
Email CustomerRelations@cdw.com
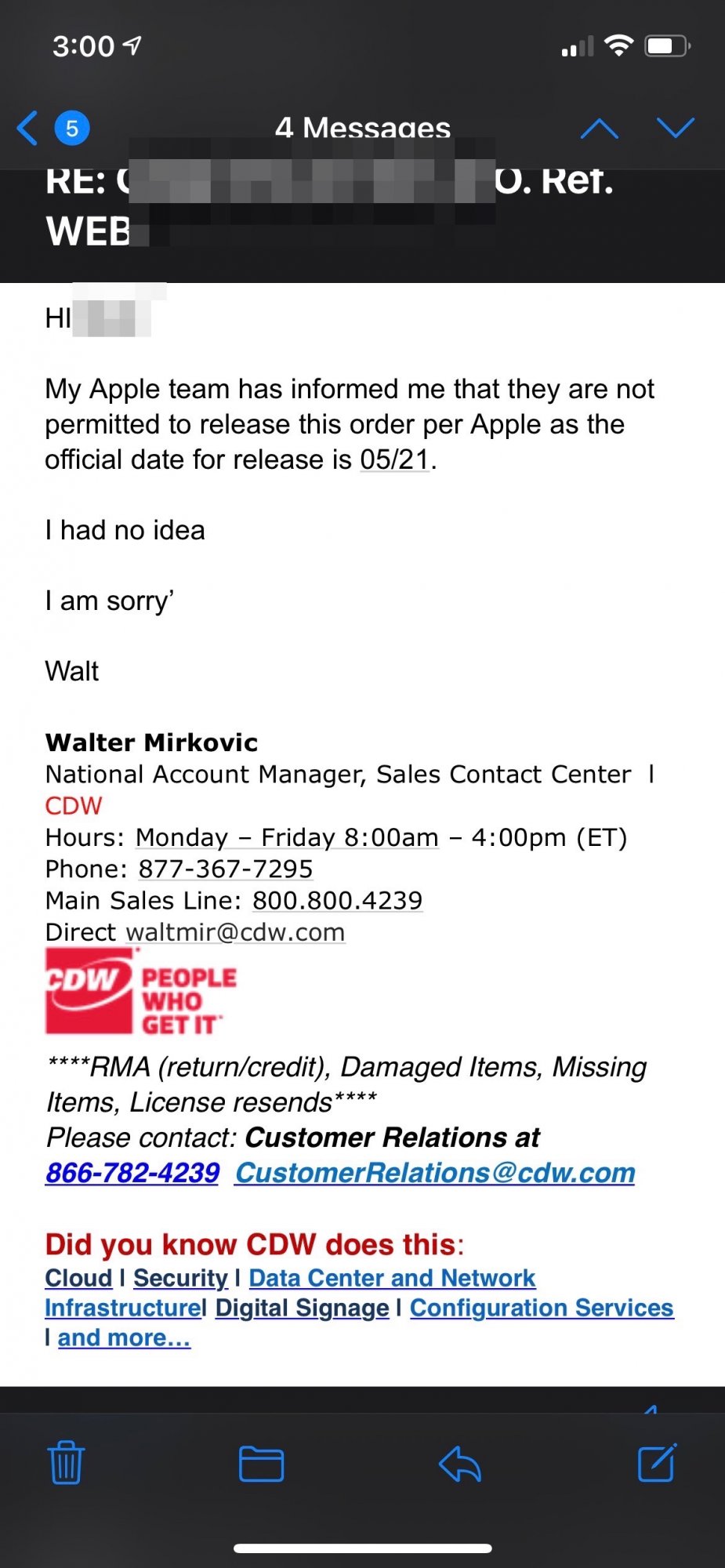435,1173
